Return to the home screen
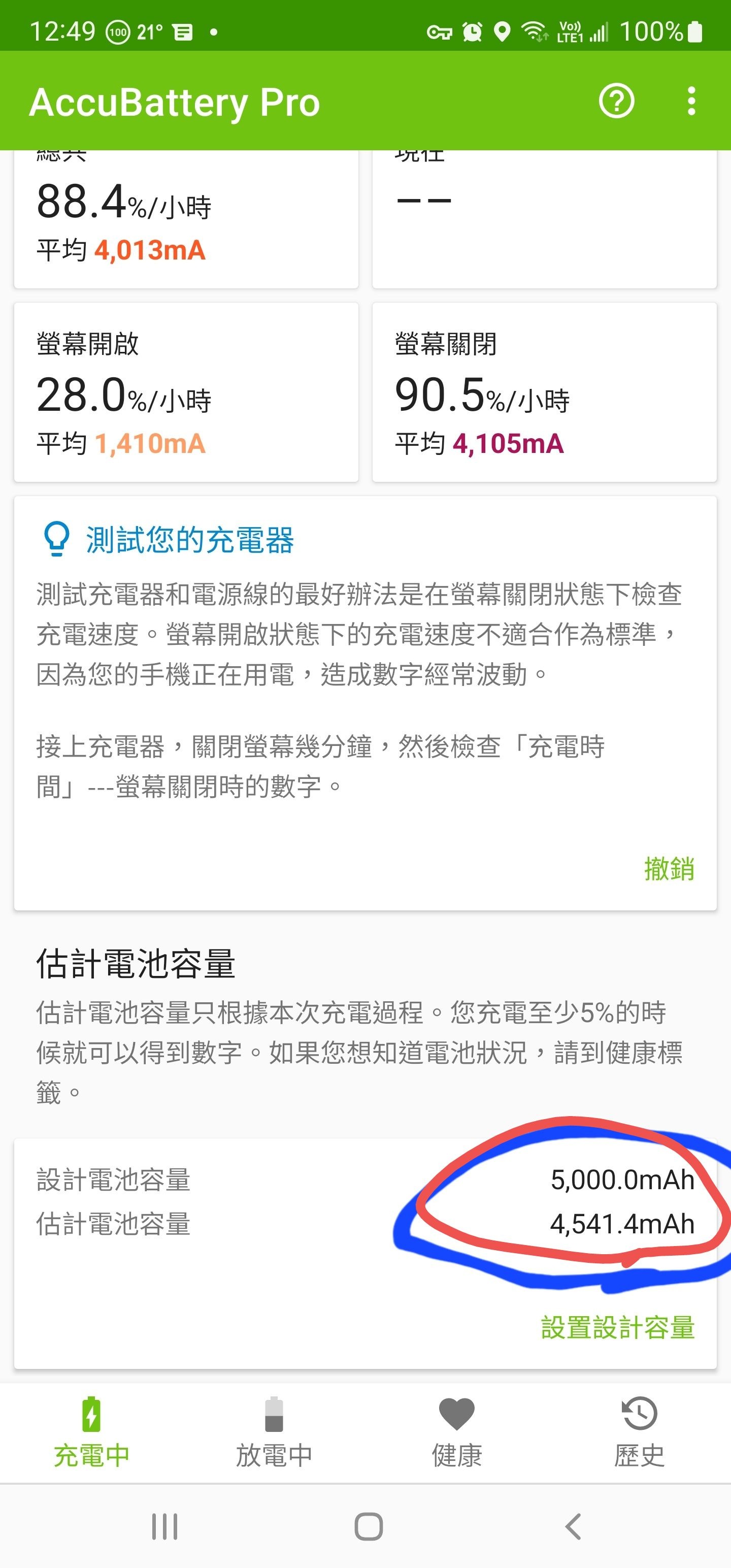 coord(368,1526)
